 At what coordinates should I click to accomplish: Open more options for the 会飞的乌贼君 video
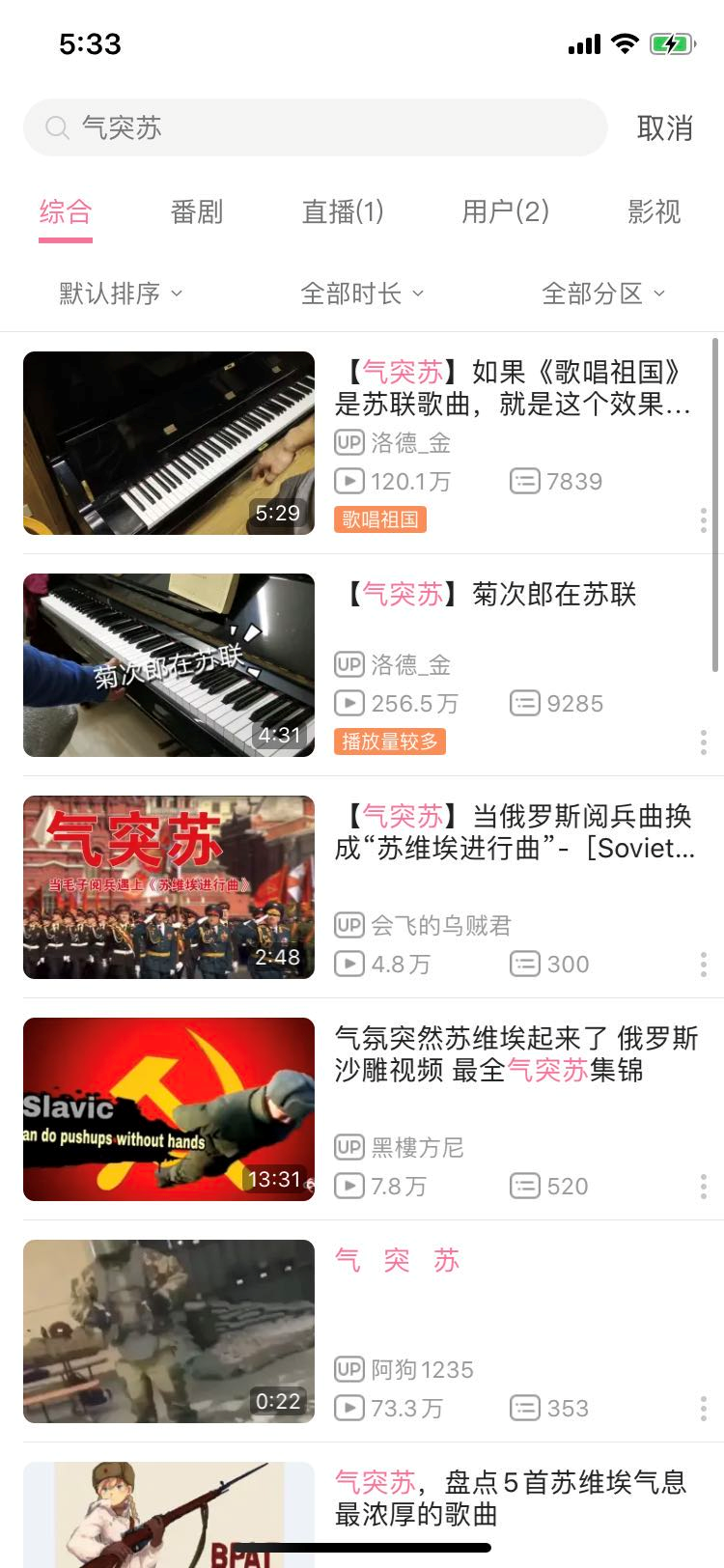tap(703, 964)
